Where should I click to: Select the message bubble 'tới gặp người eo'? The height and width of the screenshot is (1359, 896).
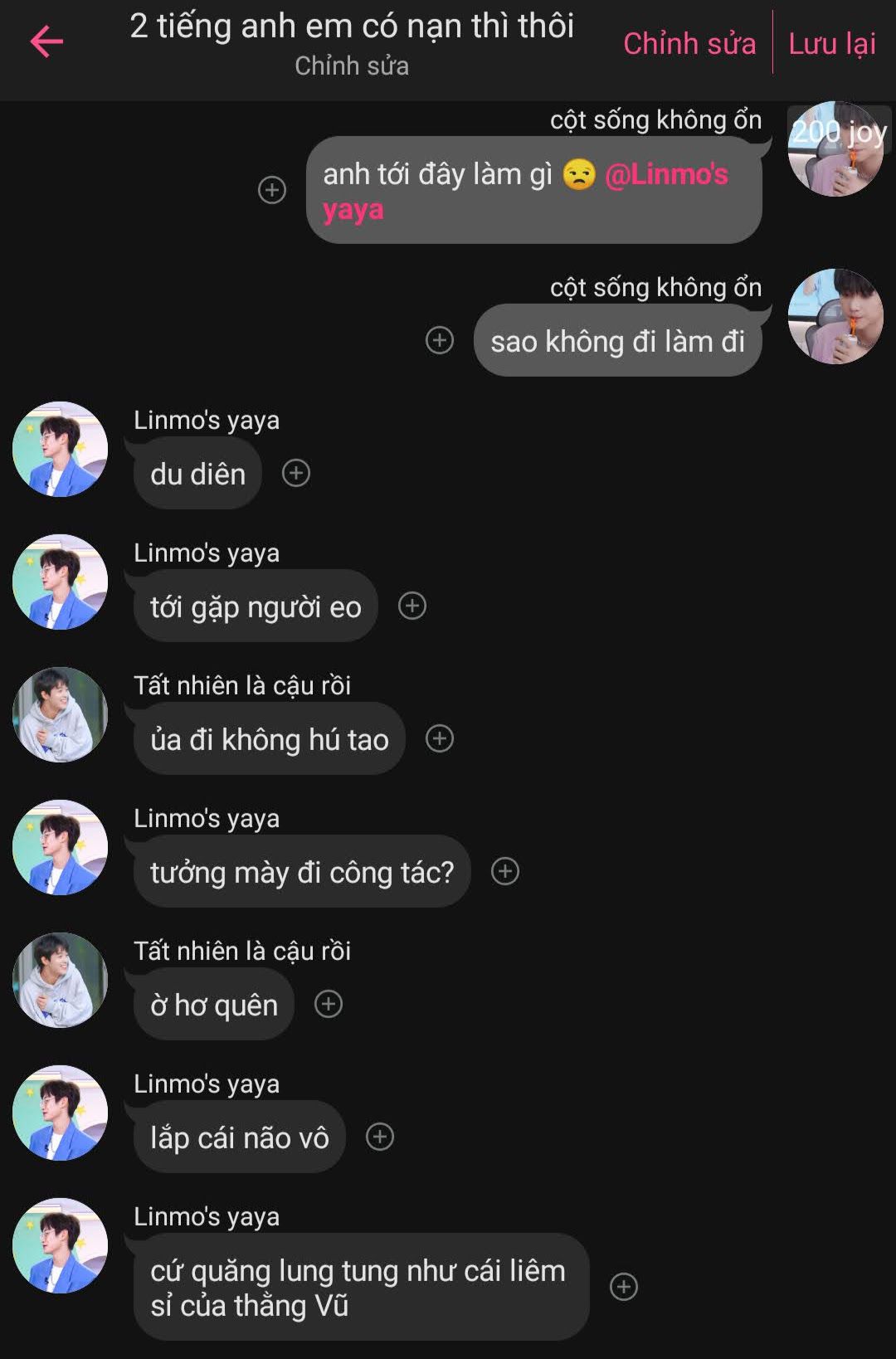(256, 606)
